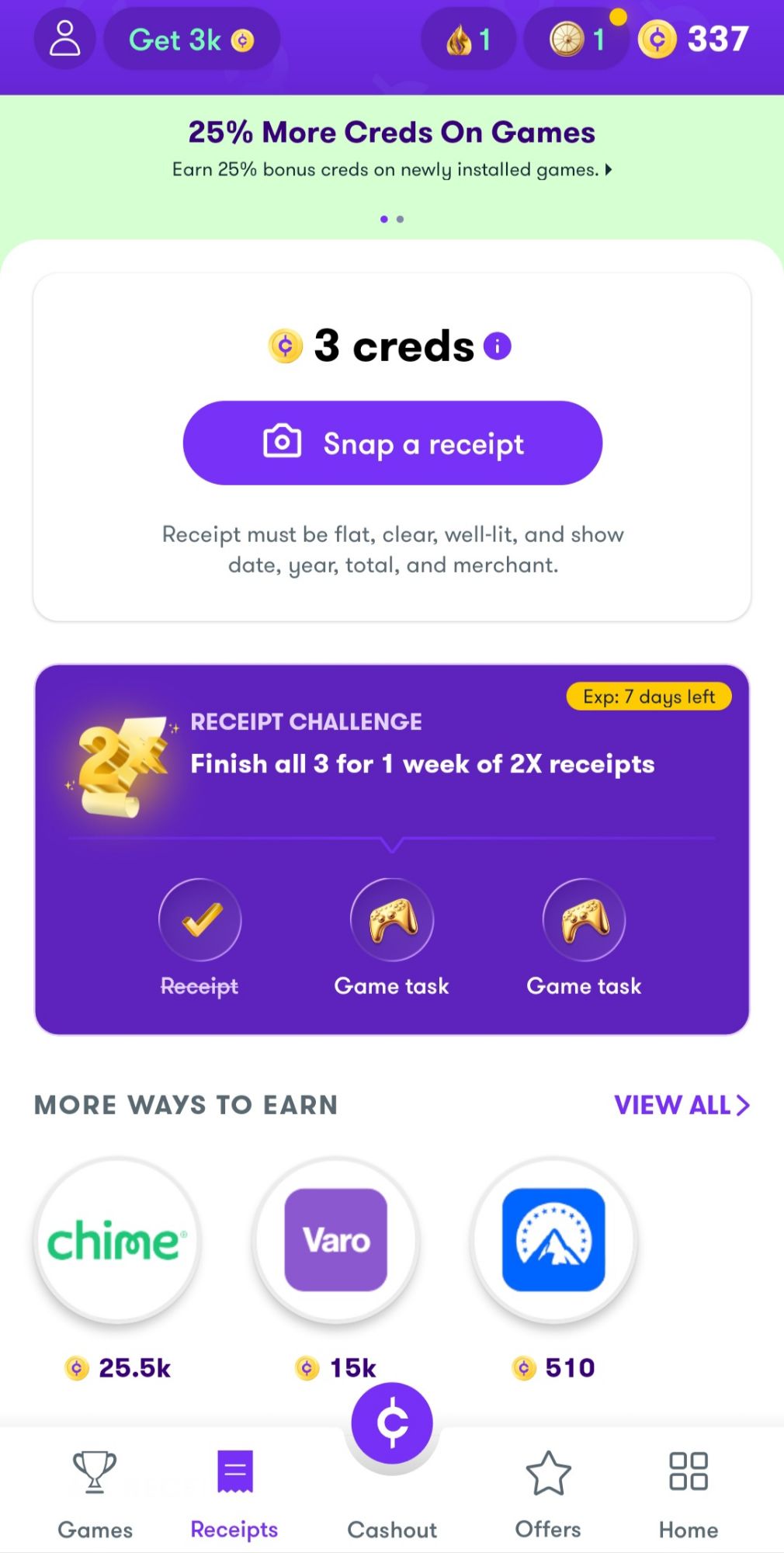The image size is (784, 1553).
Task: Open the flame streak counter
Action: [468, 40]
